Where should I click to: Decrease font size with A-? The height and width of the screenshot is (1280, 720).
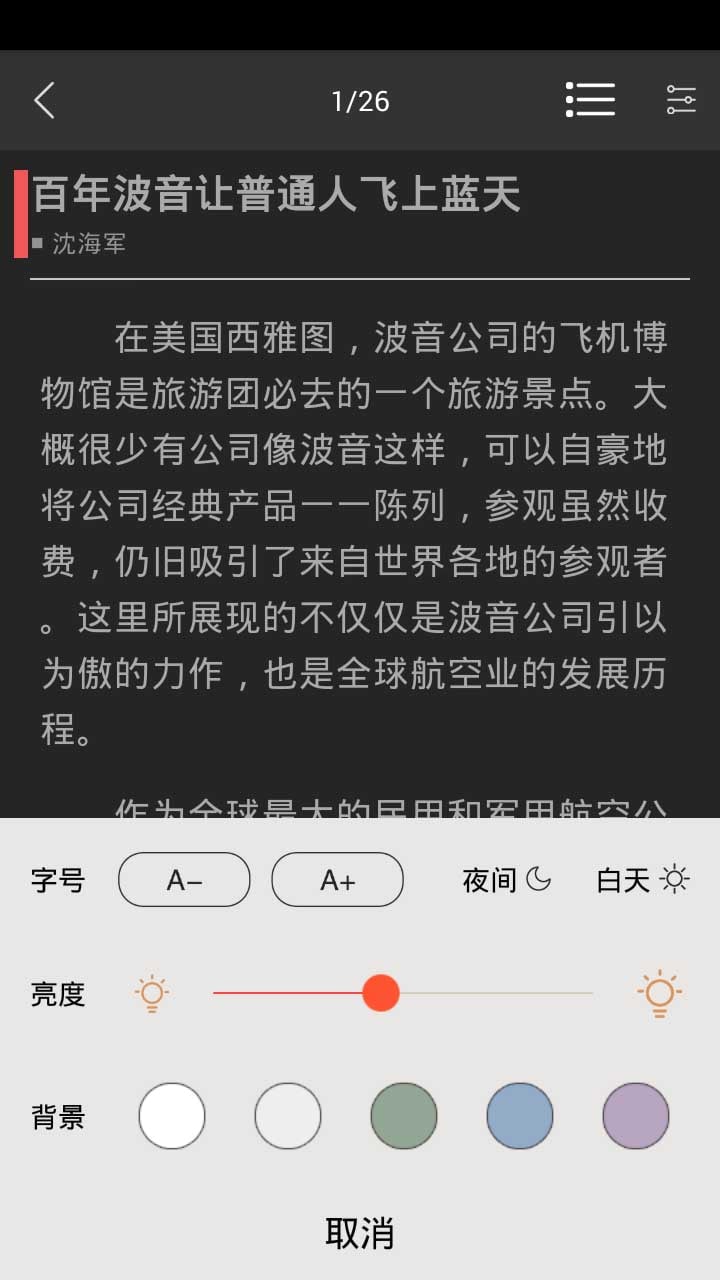coord(184,880)
